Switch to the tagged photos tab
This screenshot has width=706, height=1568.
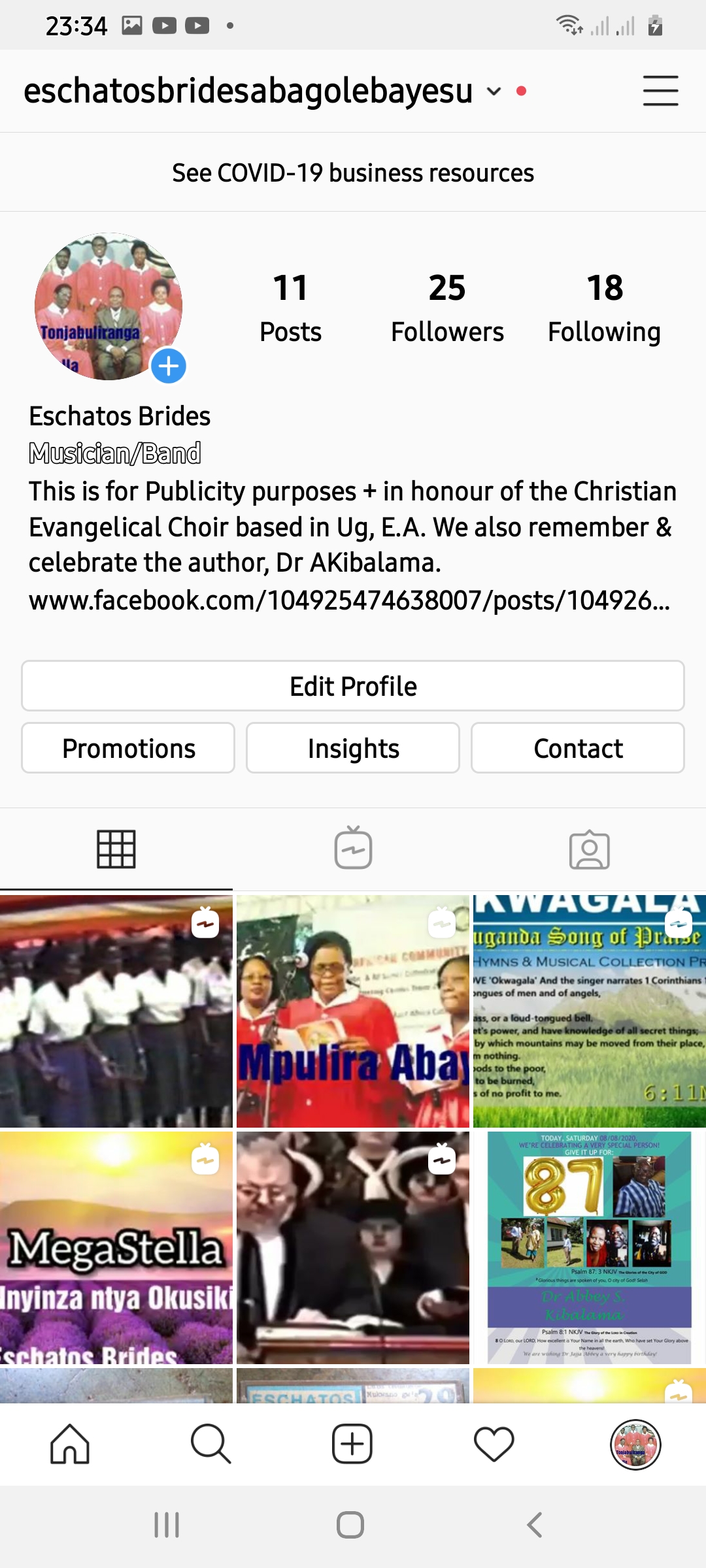pos(589,849)
